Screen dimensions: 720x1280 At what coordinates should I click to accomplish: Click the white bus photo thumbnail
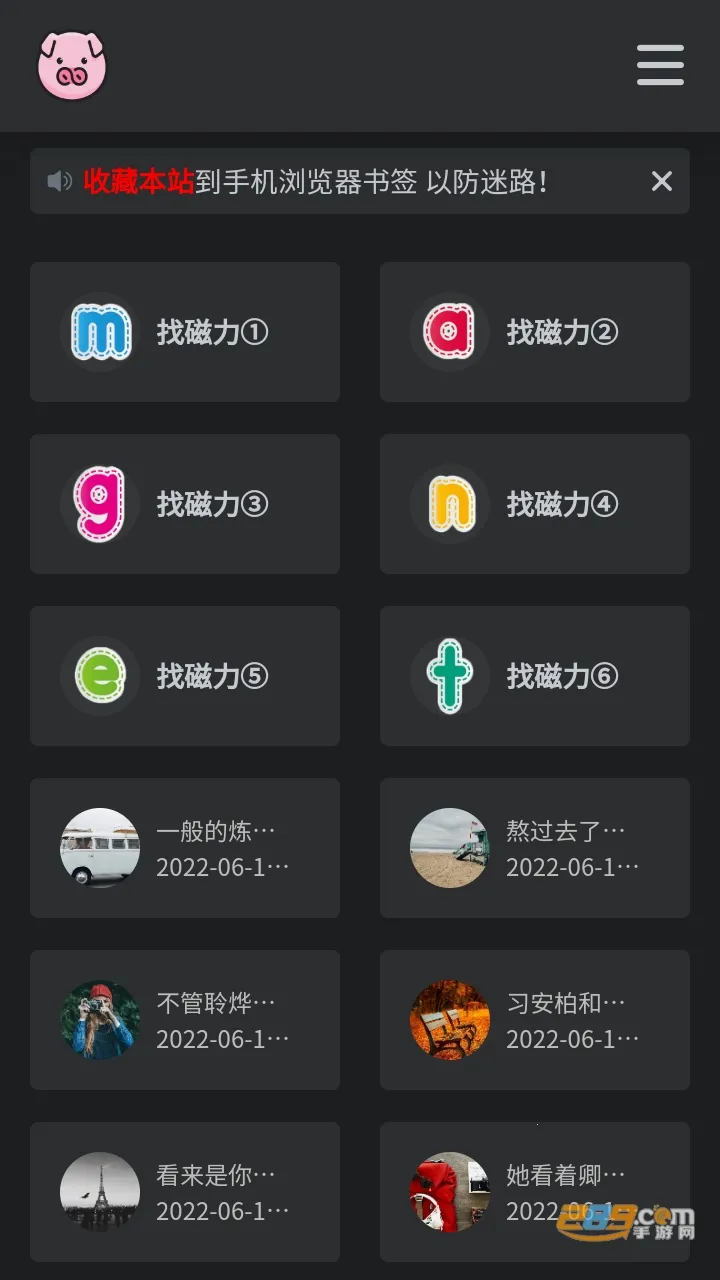coord(99,848)
